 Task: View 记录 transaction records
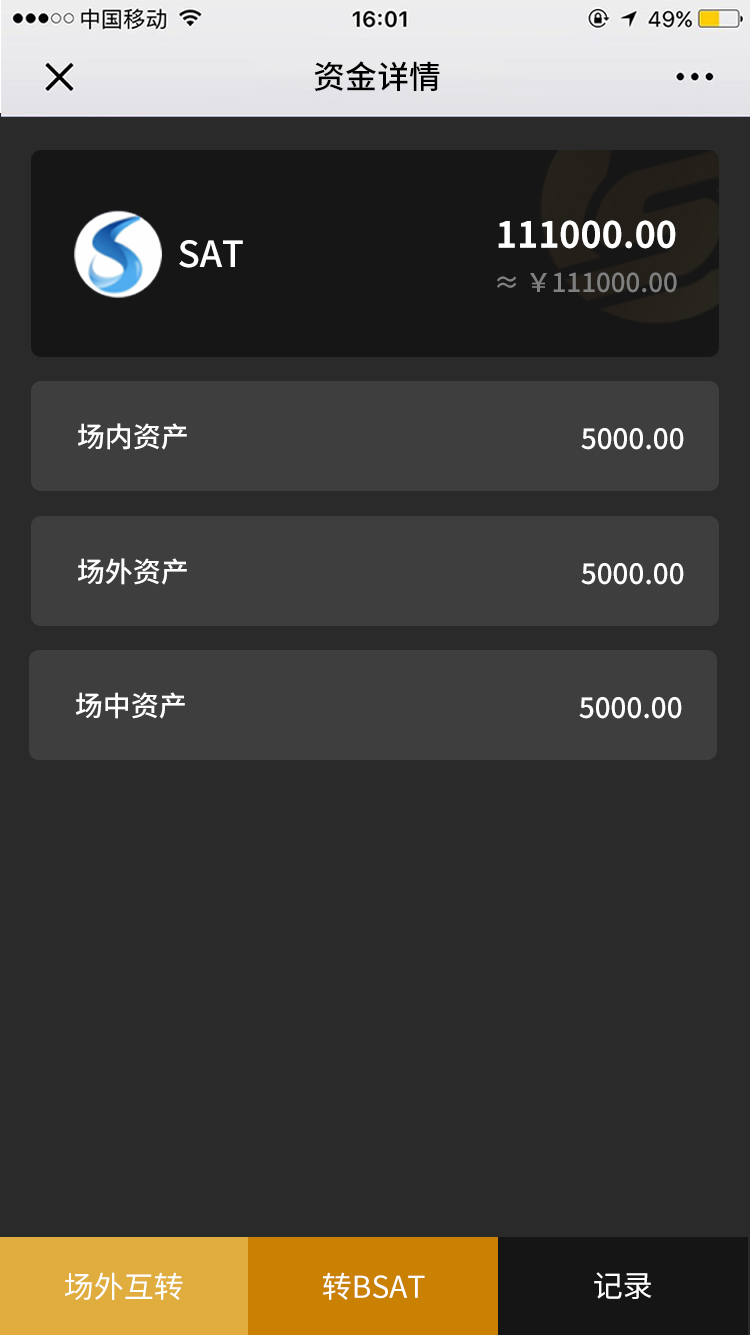(623, 1286)
